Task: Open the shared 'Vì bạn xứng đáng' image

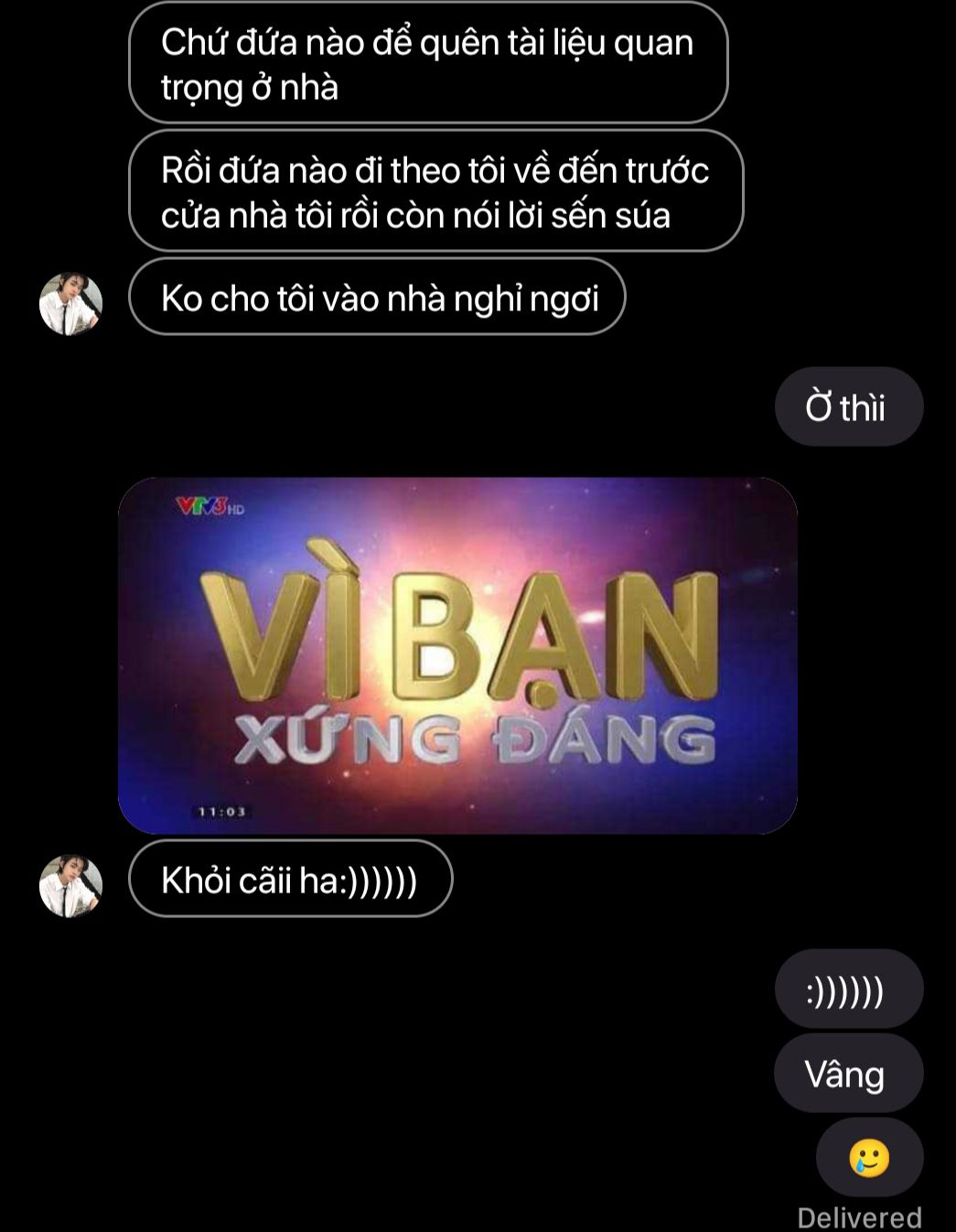Action: pyautogui.click(x=457, y=654)
